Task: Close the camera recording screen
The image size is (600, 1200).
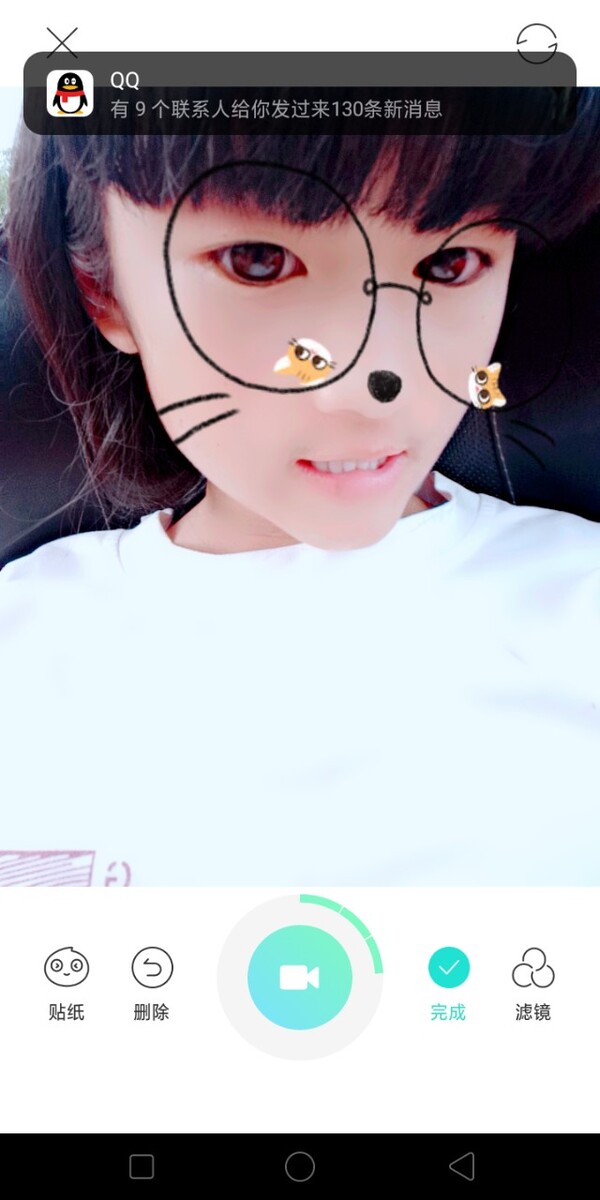Action: click(62, 41)
